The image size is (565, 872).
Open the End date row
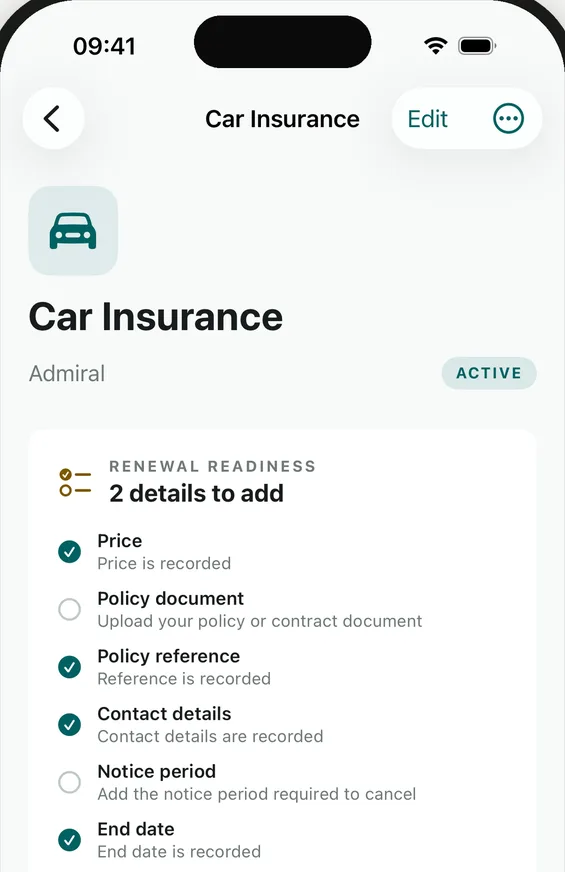tap(282, 840)
